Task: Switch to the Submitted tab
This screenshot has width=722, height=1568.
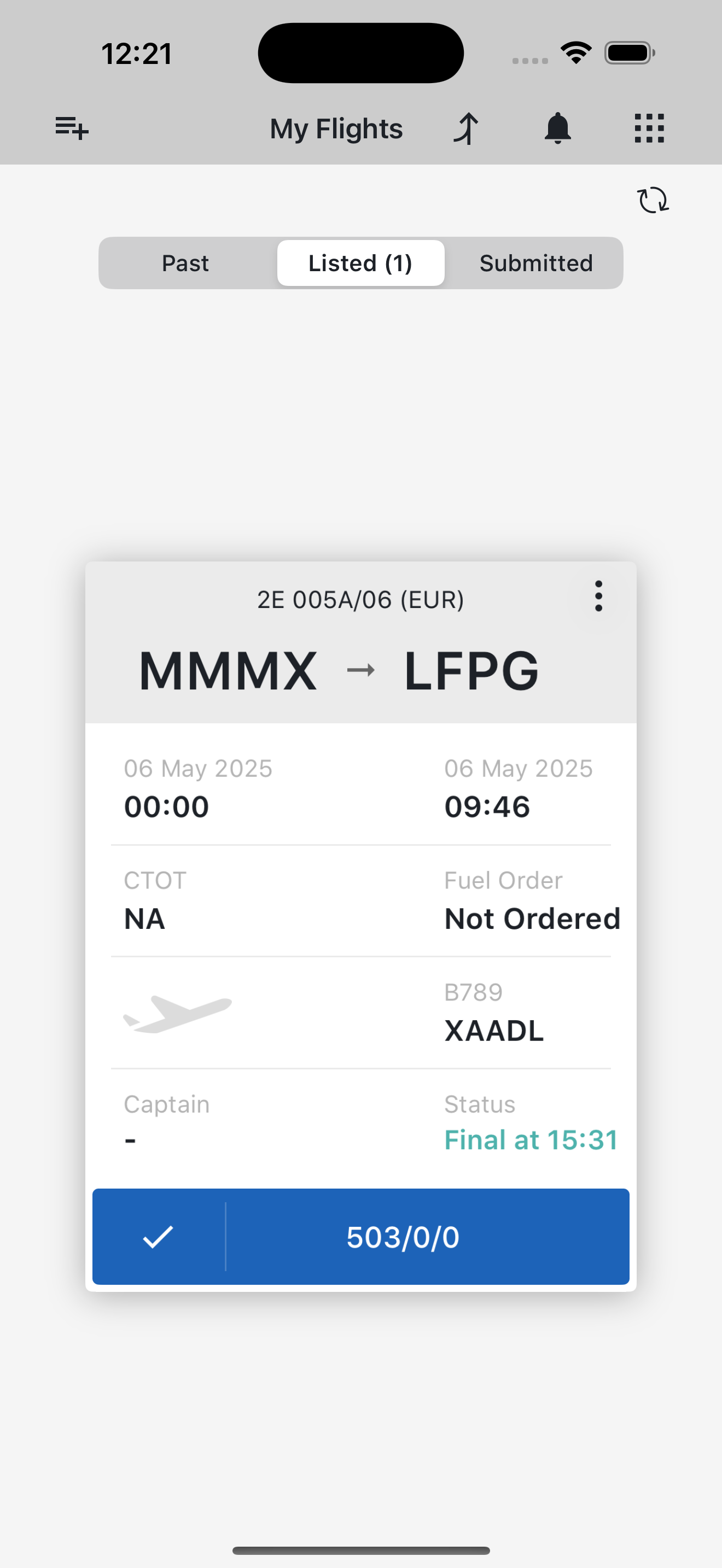Action: pos(535,263)
